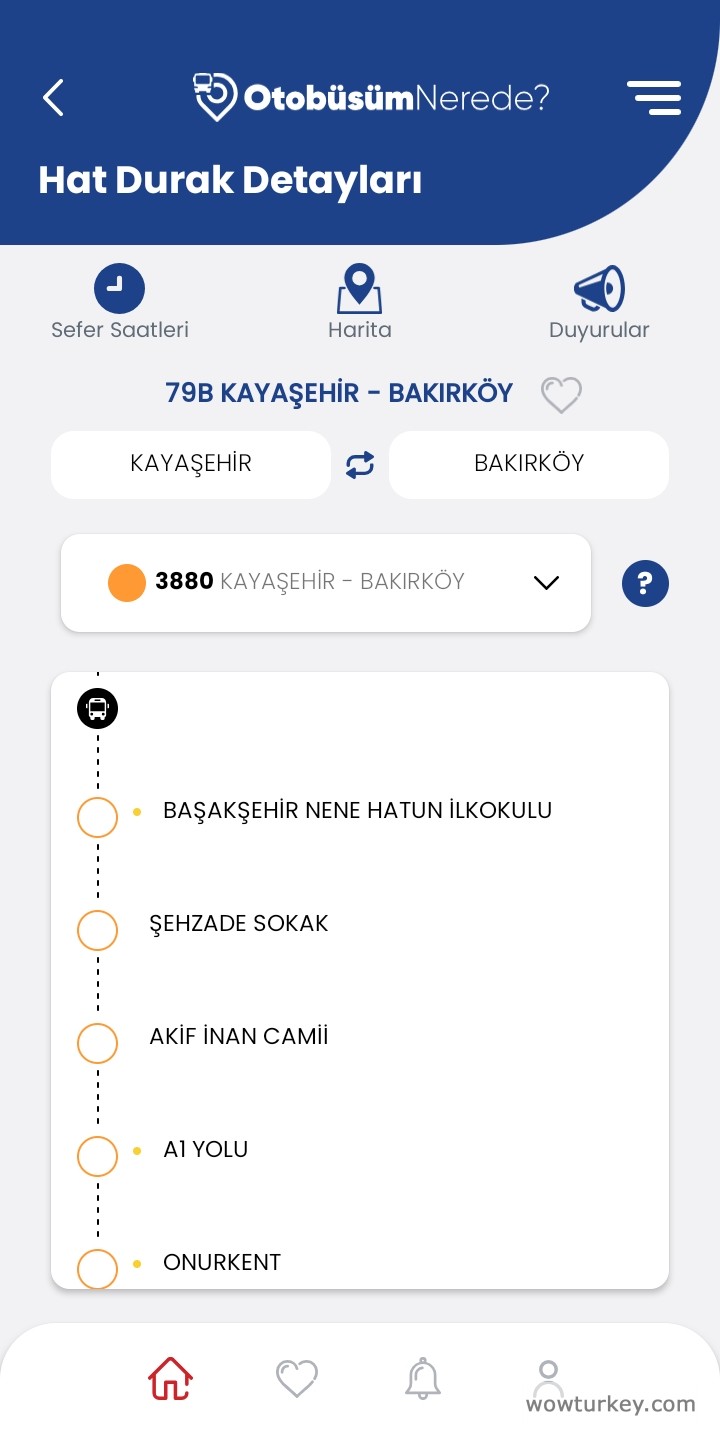Choose the ONURKENT stop

click(x=222, y=1262)
